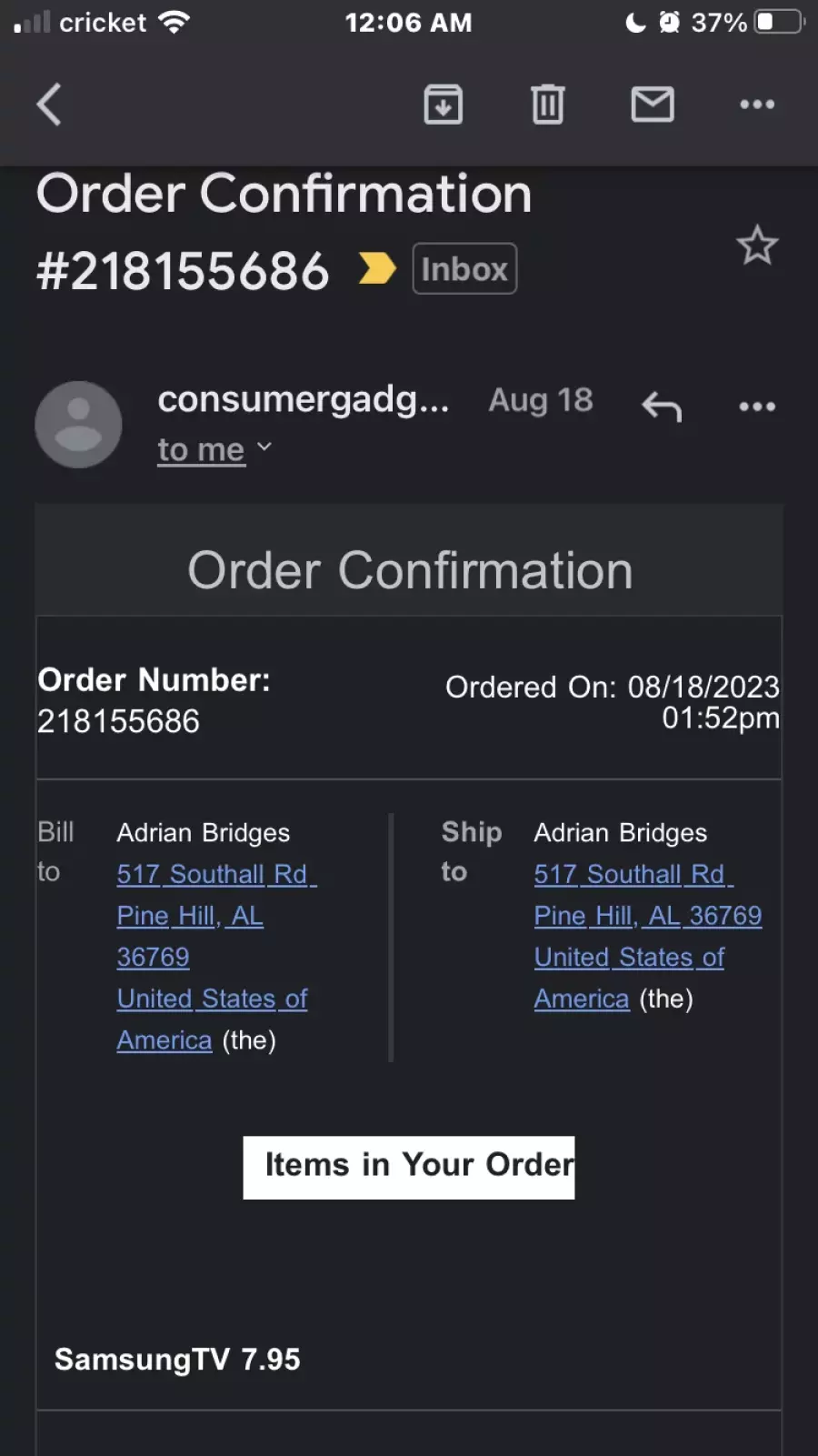Open the Ship to address link

coord(647,936)
